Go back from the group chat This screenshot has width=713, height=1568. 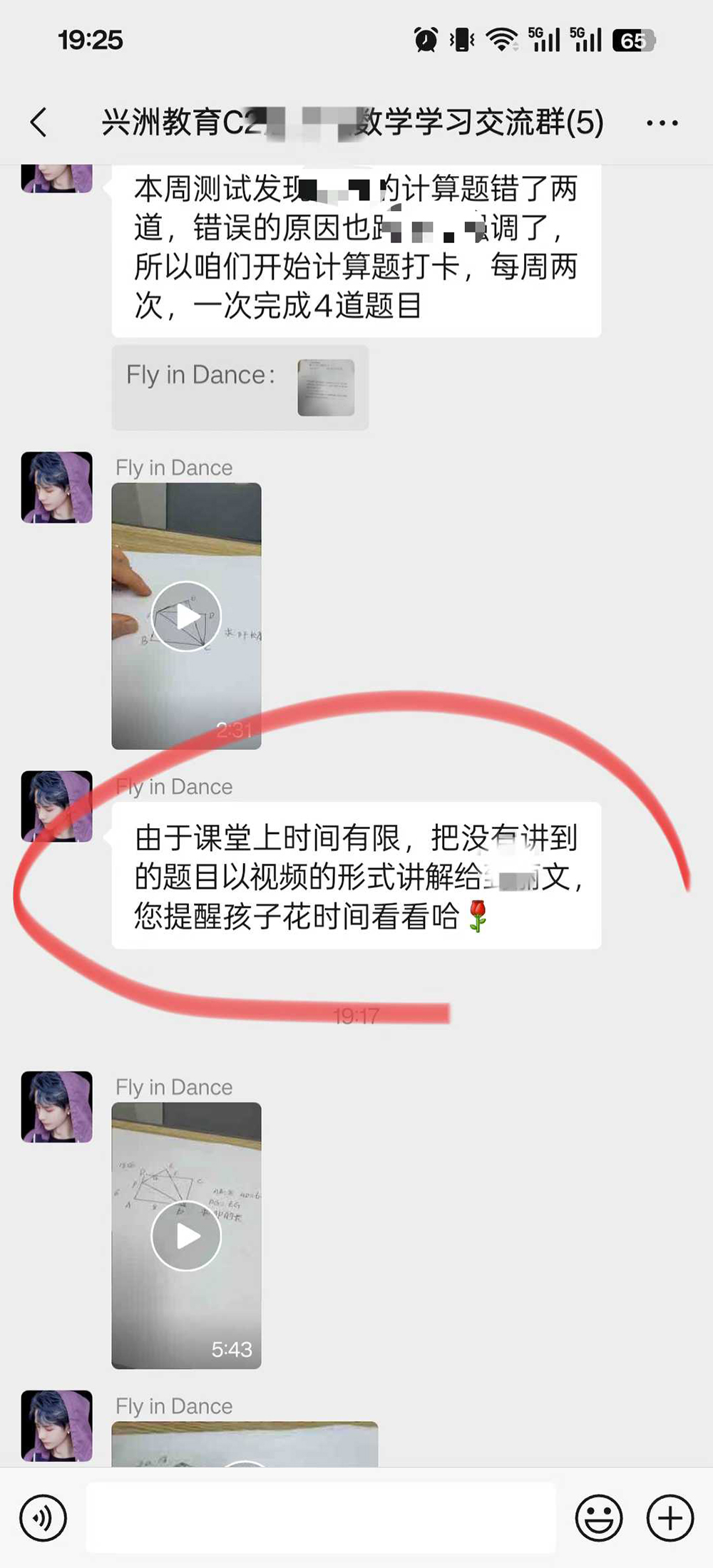tap(39, 123)
